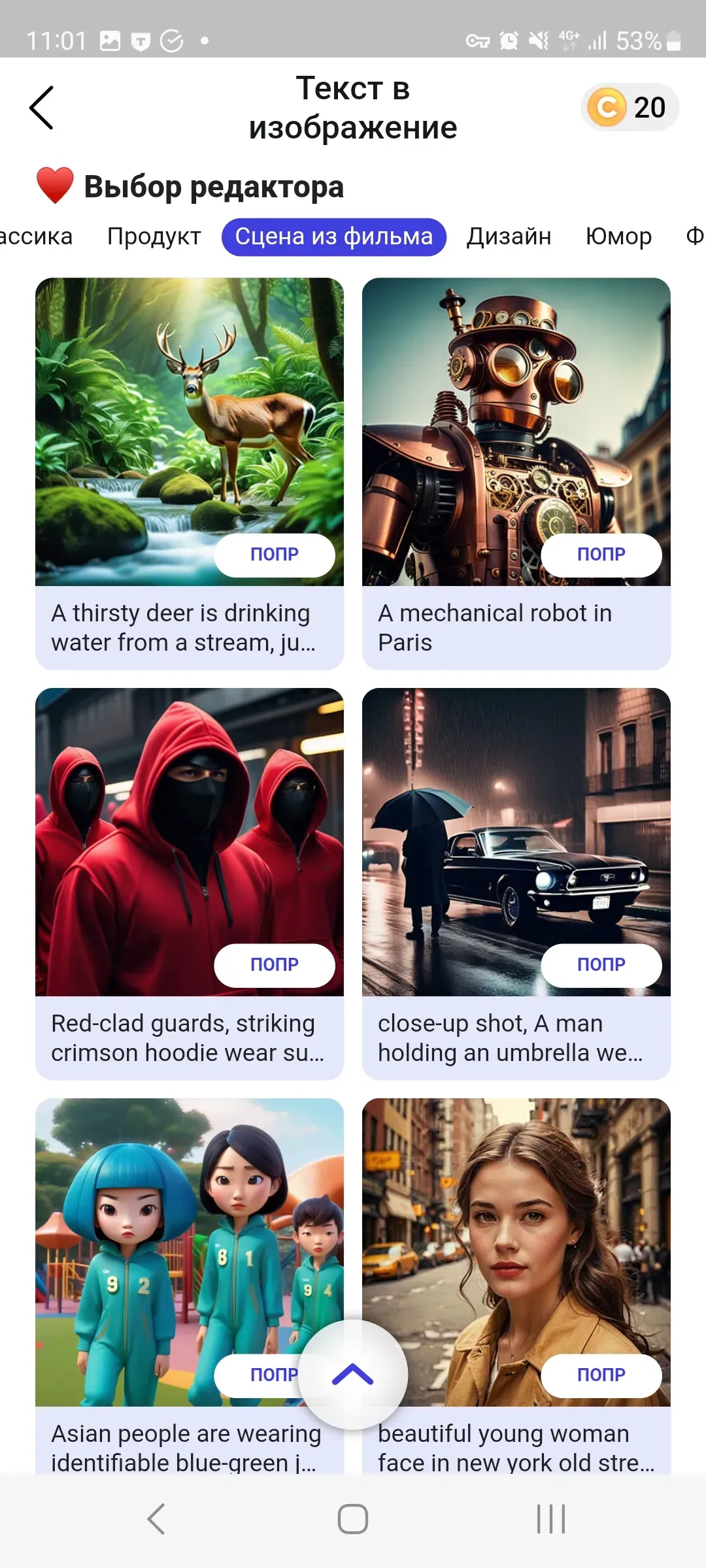This screenshot has width=706, height=1568.
Task: Tap the Android home button
Action: [x=352, y=1518]
